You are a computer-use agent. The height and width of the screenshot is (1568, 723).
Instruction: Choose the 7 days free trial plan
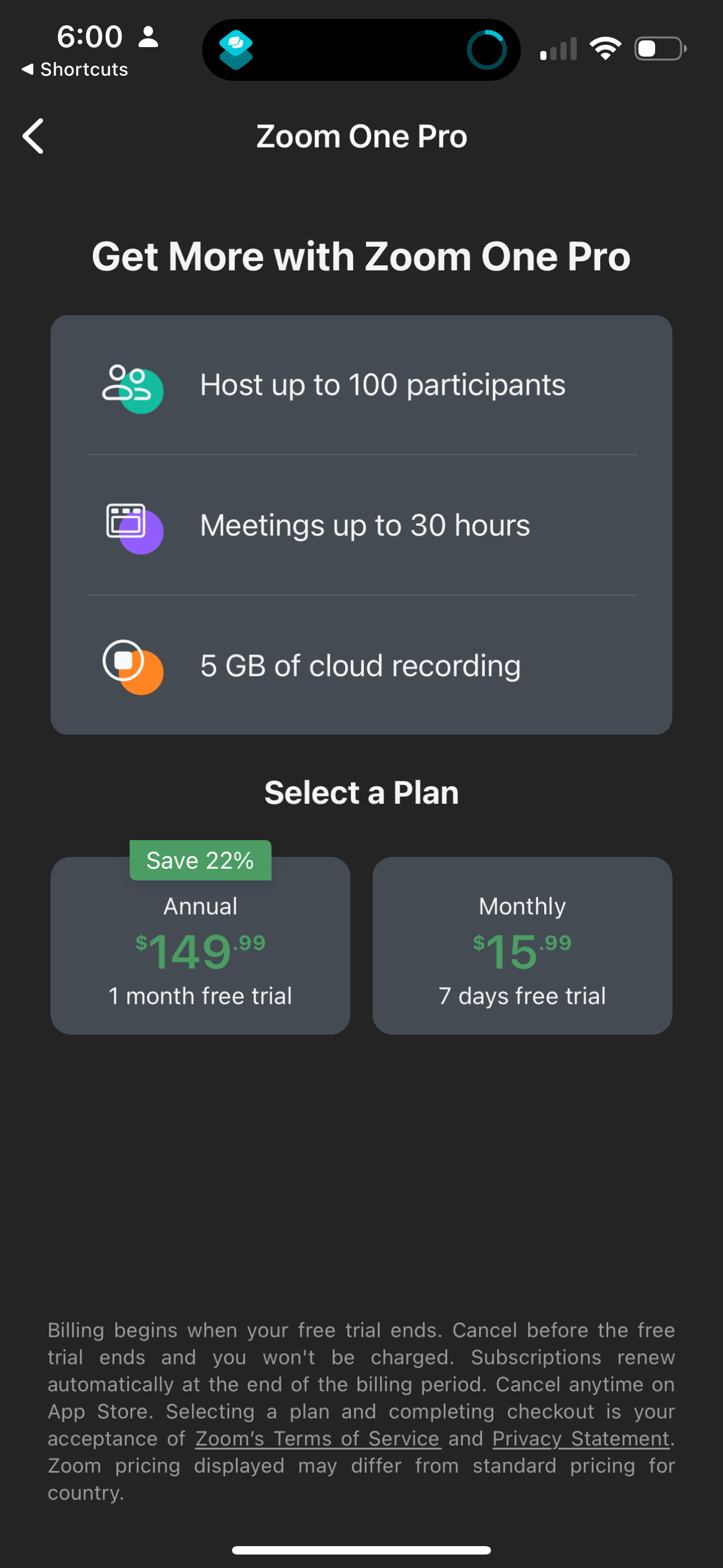pos(522,996)
